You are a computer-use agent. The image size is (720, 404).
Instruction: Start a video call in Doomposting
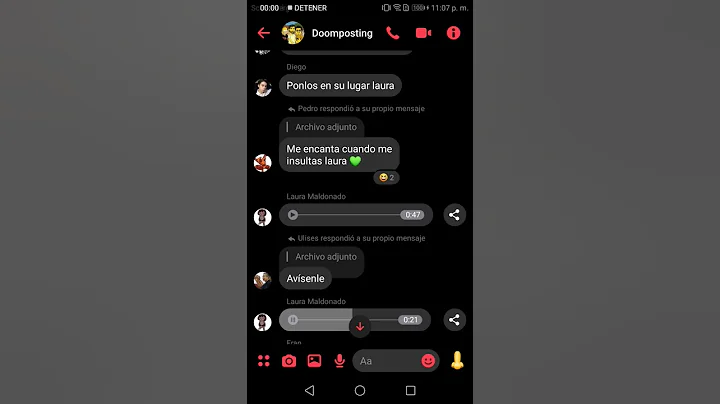tap(423, 33)
